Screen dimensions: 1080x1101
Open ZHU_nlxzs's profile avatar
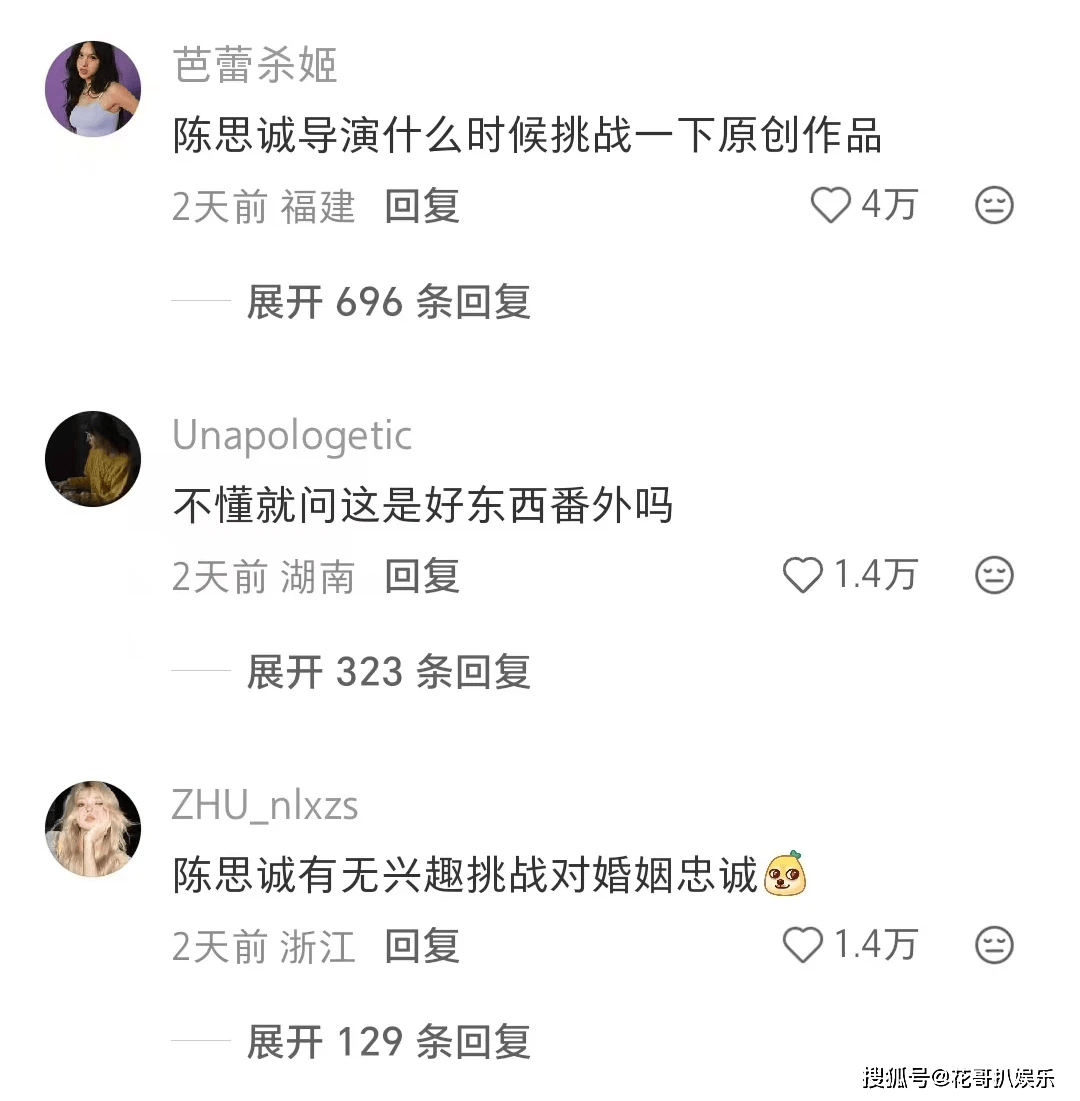point(93,829)
